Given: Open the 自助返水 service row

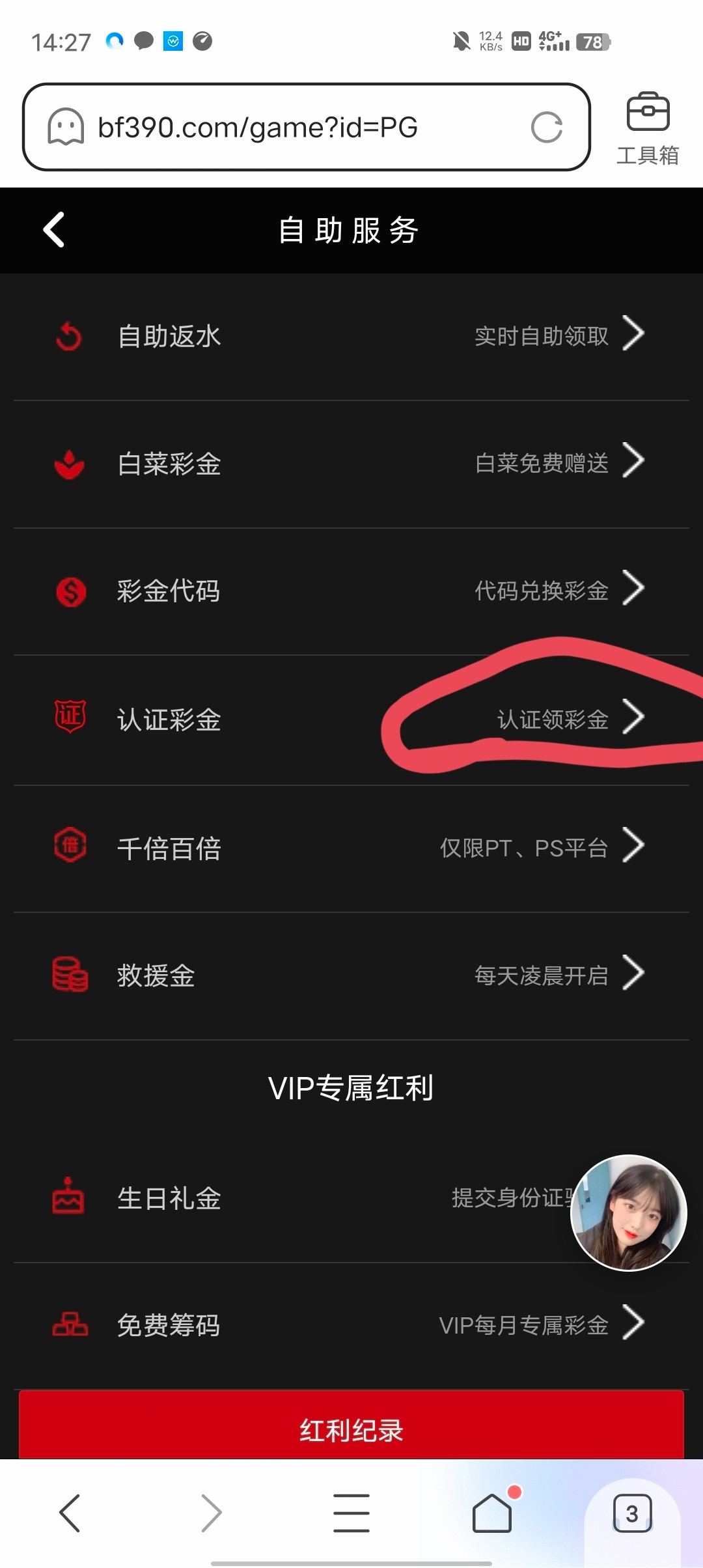Looking at the screenshot, I should (351, 337).
